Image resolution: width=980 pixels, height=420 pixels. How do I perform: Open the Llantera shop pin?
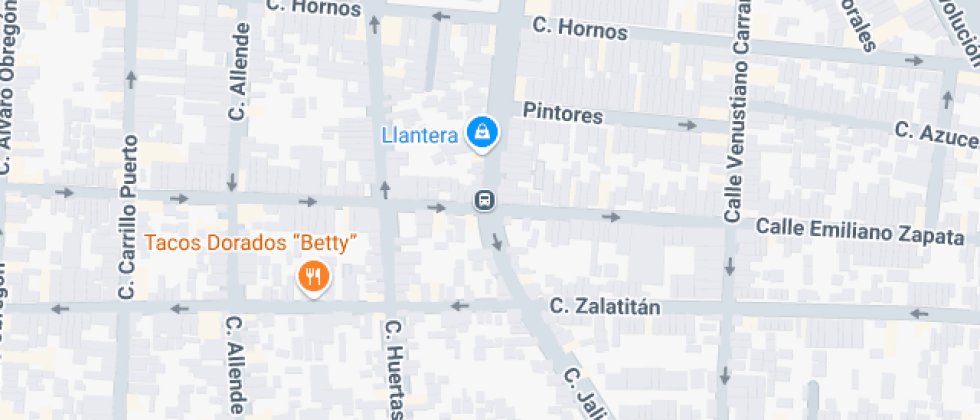coord(482,134)
